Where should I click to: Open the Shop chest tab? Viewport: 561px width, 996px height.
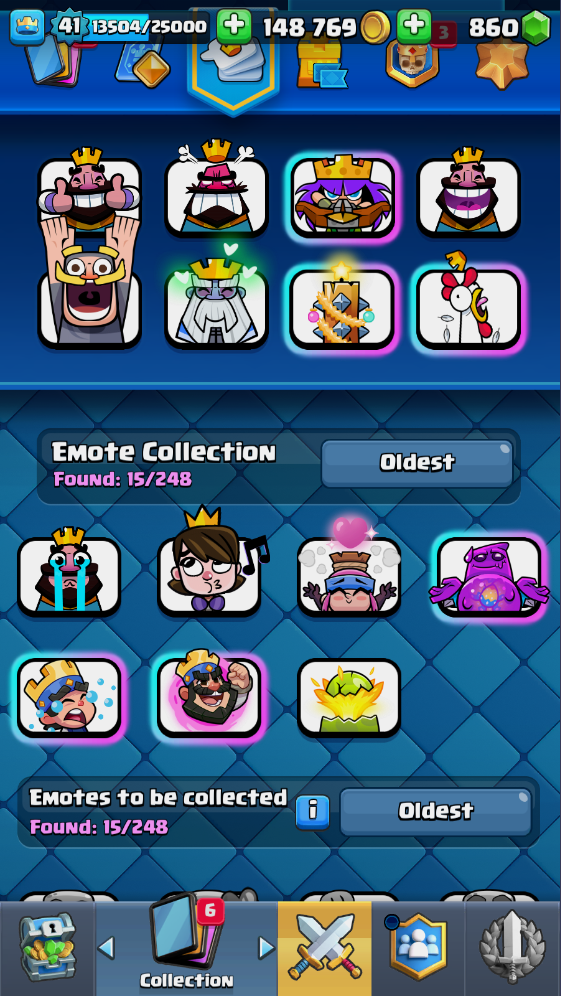coord(48,947)
